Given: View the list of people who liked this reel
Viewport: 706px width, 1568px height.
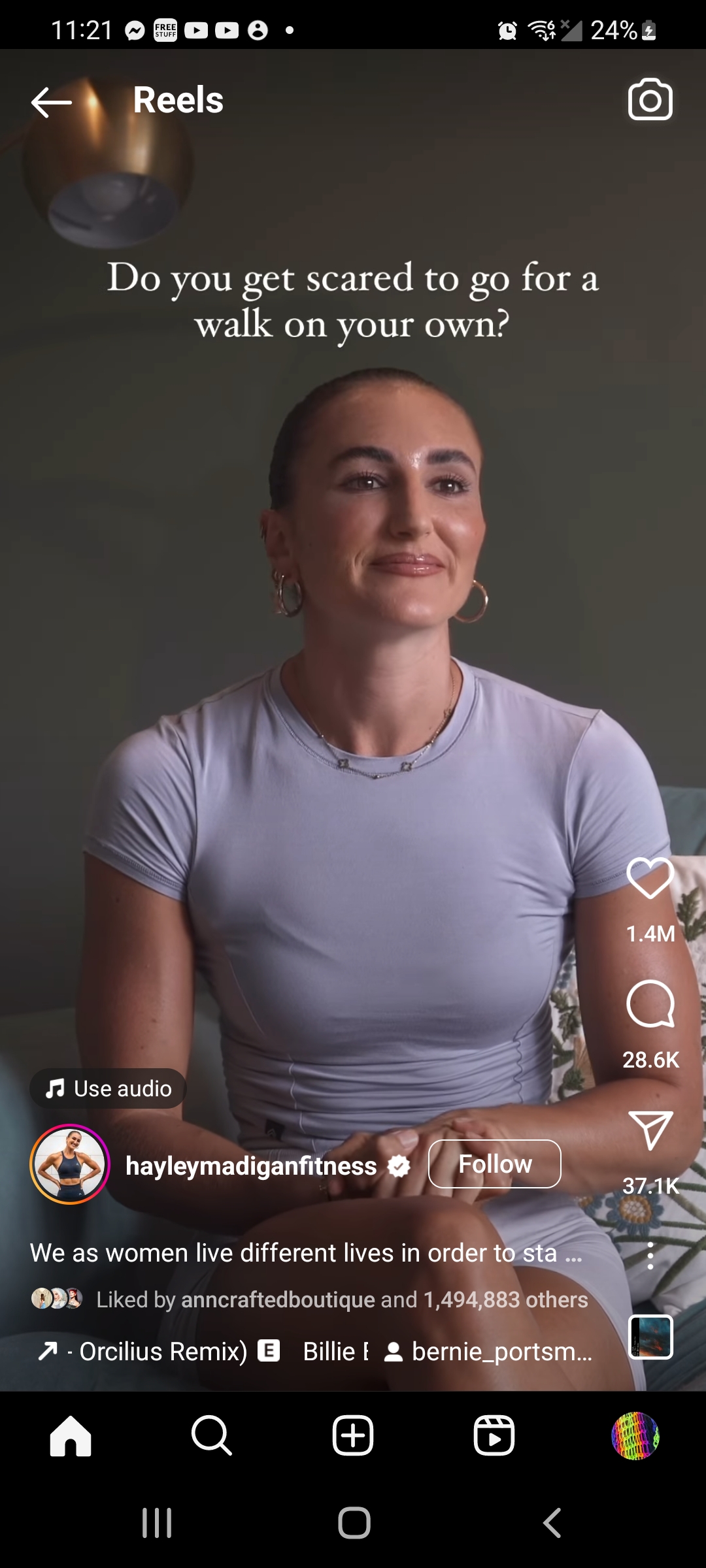Looking at the screenshot, I should coord(341,1299).
